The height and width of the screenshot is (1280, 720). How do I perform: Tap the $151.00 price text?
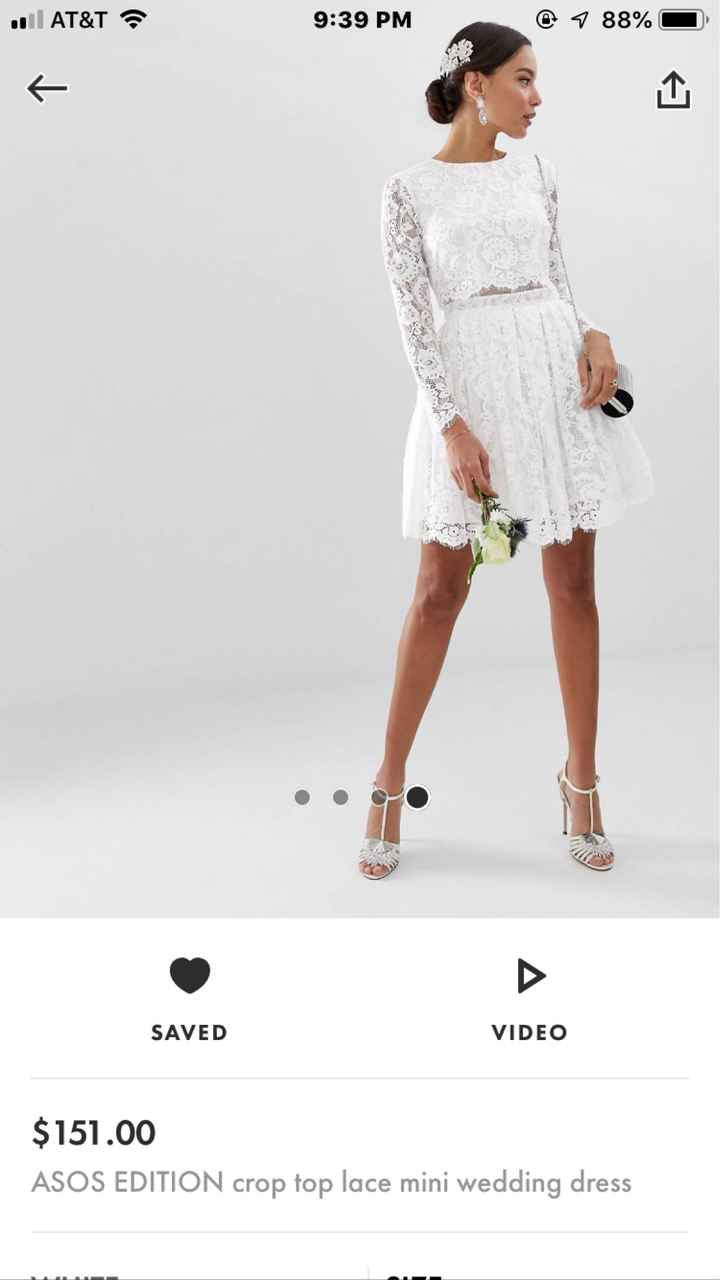[x=93, y=1134]
